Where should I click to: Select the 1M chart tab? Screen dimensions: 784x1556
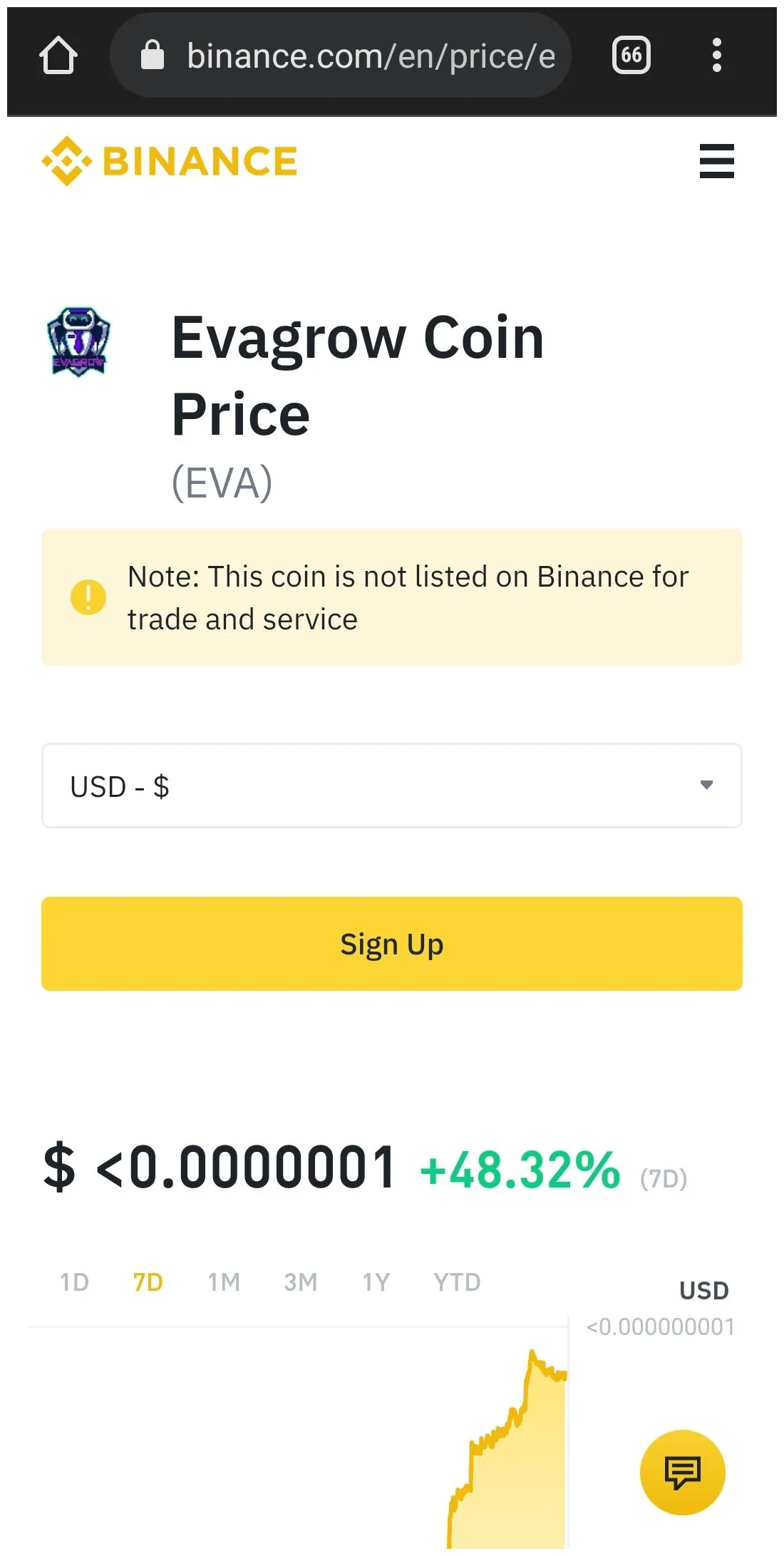point(223,1281)
